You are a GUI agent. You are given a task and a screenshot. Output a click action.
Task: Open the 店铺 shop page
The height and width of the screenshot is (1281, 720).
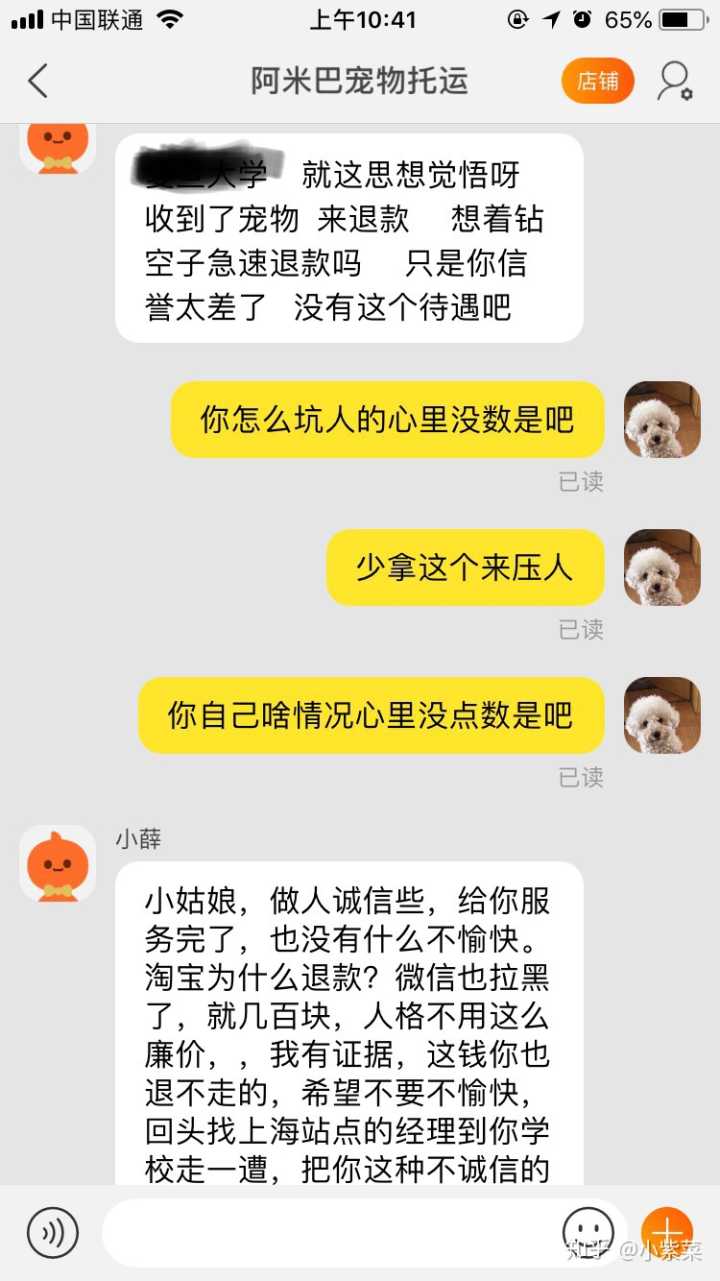pos(598,81)
